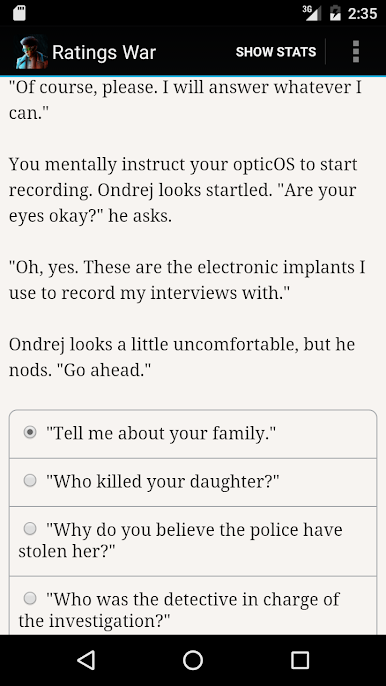The height and width of the screenshot is (686, 386).
Task: Choose "Who killed your daughter?"
Action: [193, 483]
